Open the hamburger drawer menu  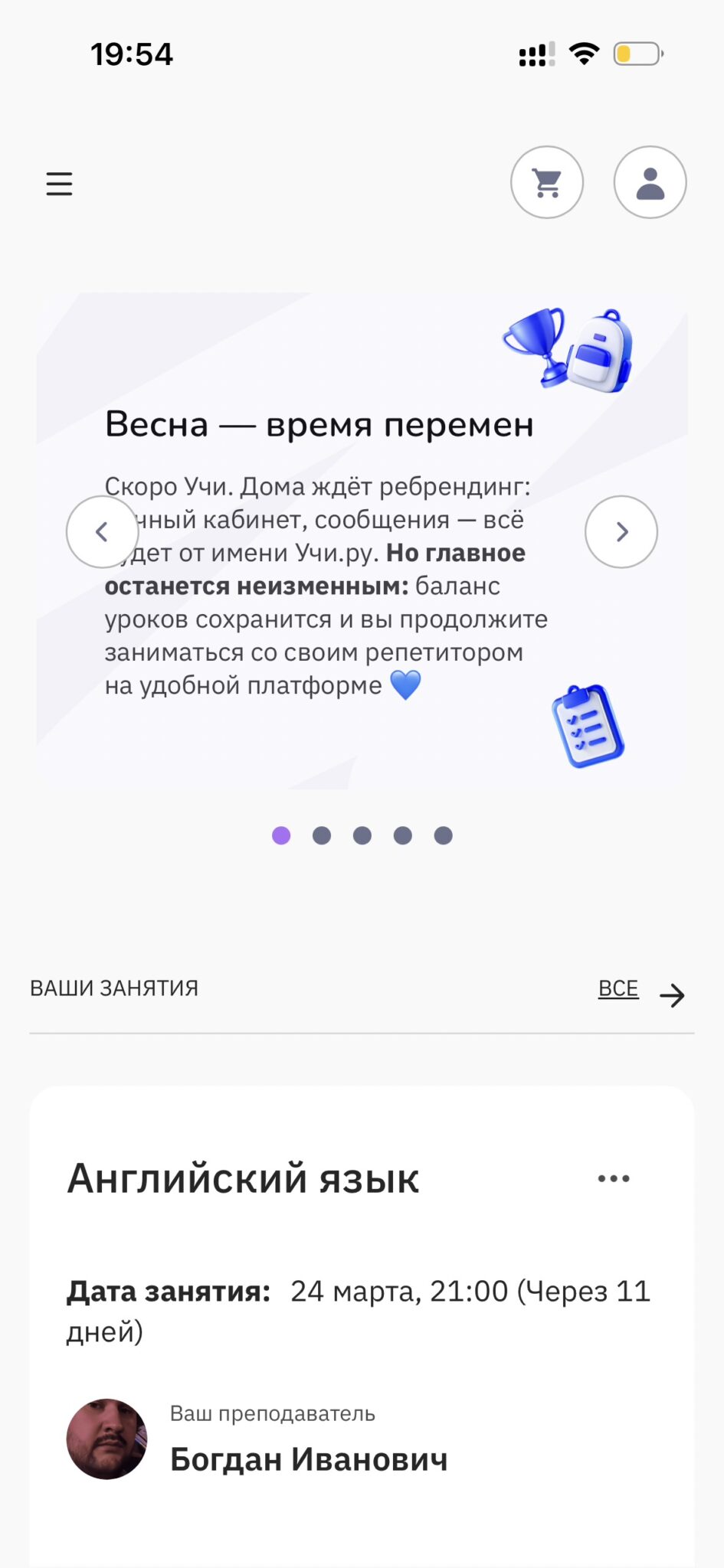(59, 184)
